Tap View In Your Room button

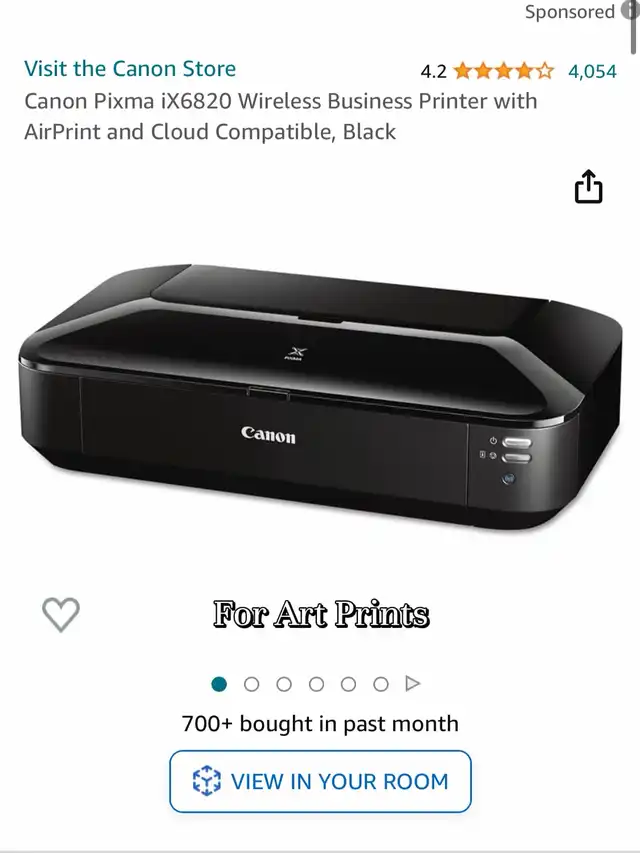[x=320, y=781]
